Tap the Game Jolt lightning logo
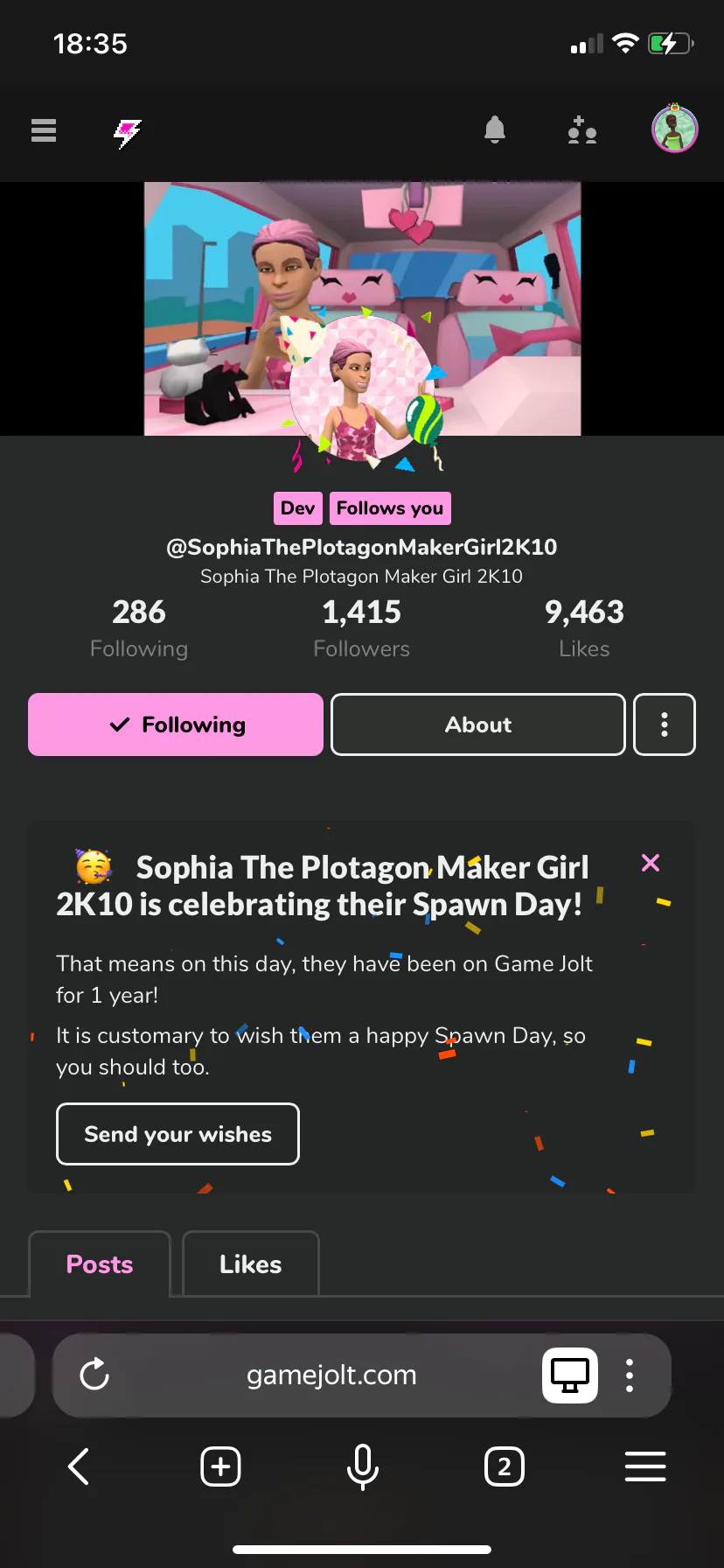The height and width of the screenshot is (1568, 724). (x=128, y=132)
